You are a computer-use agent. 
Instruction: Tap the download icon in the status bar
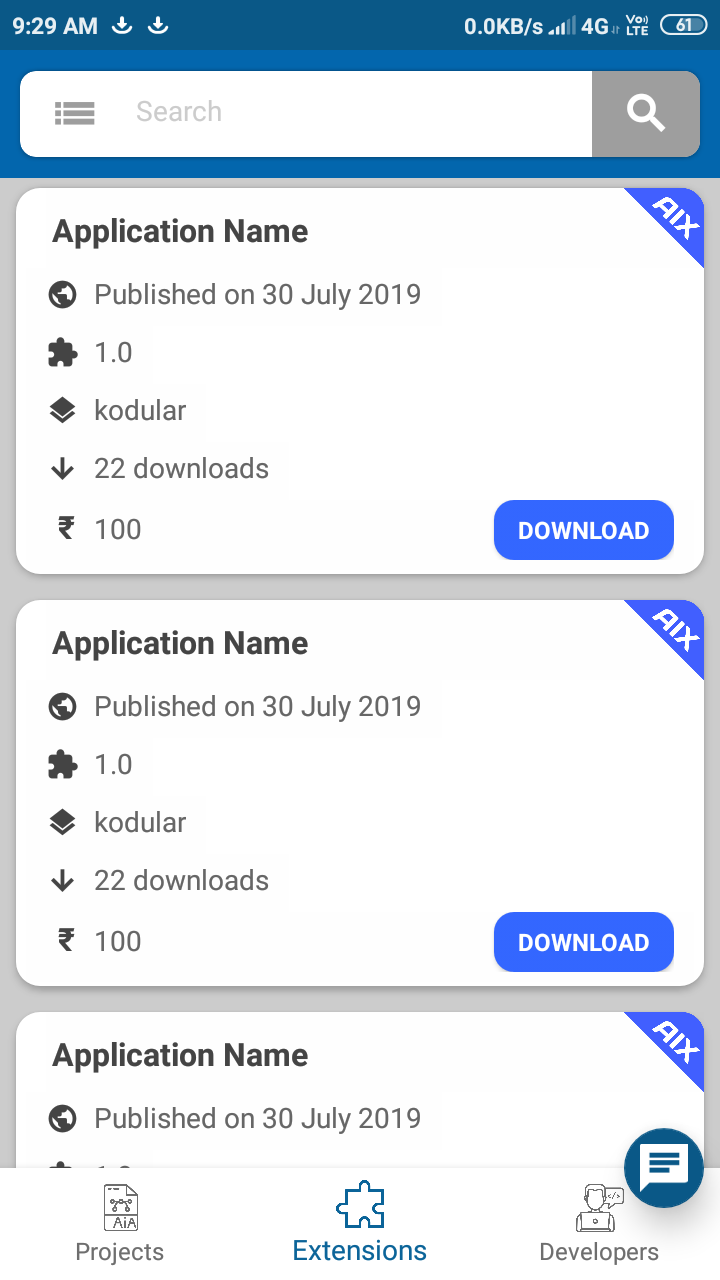click(121, 25)
